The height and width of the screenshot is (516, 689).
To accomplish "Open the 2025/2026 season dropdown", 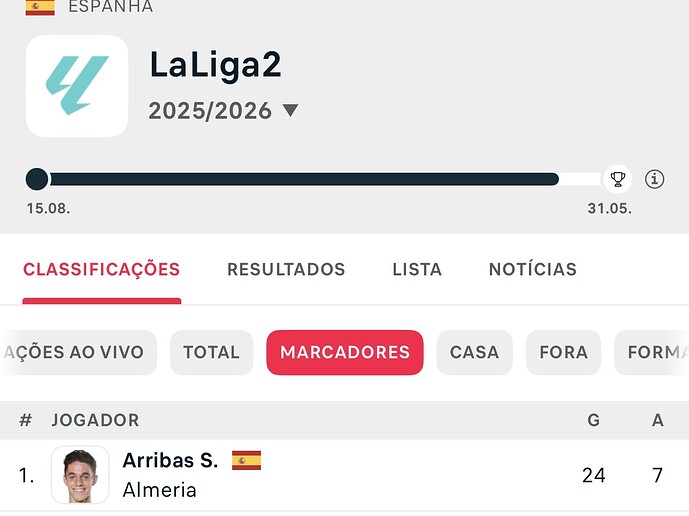I will [x=223, y=111].
